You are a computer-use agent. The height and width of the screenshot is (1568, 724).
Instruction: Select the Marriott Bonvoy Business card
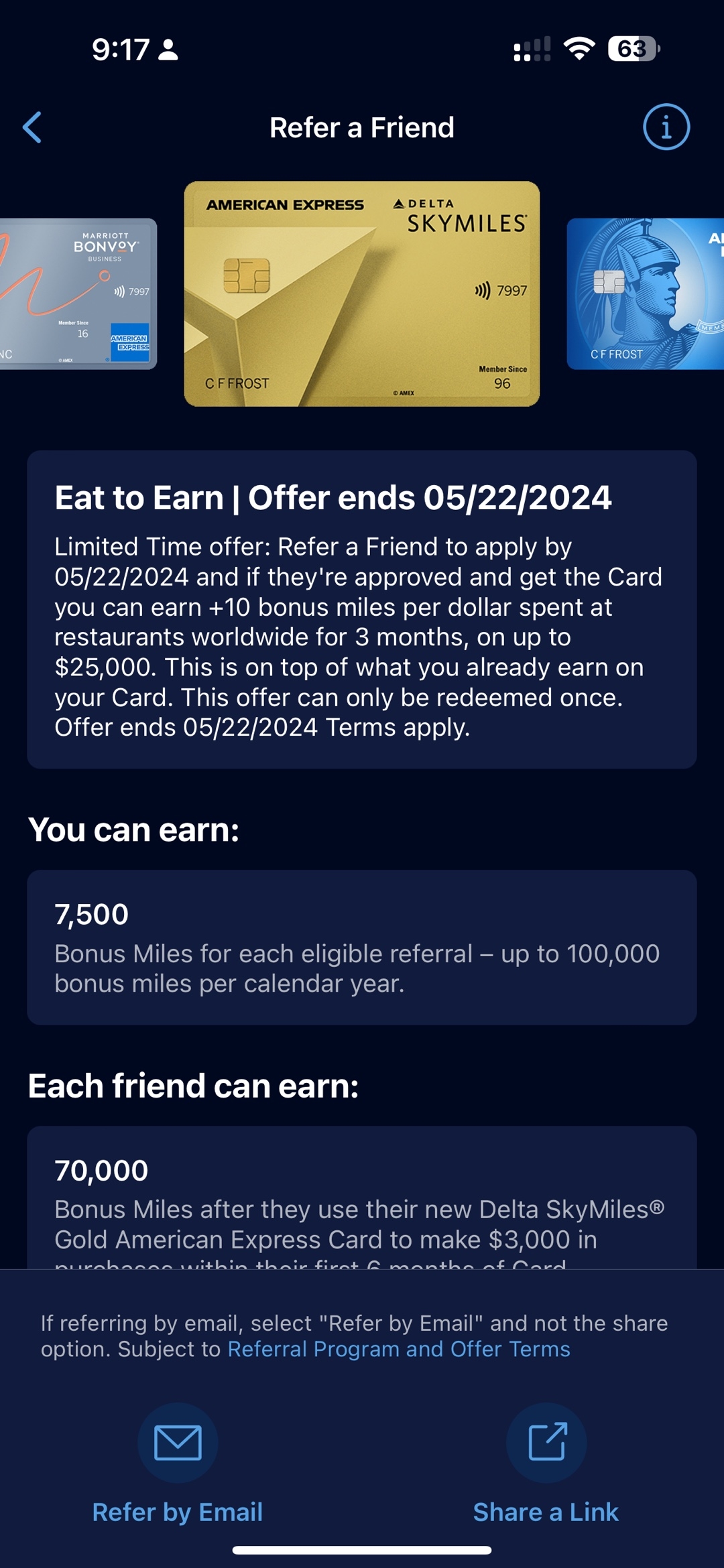78,293
